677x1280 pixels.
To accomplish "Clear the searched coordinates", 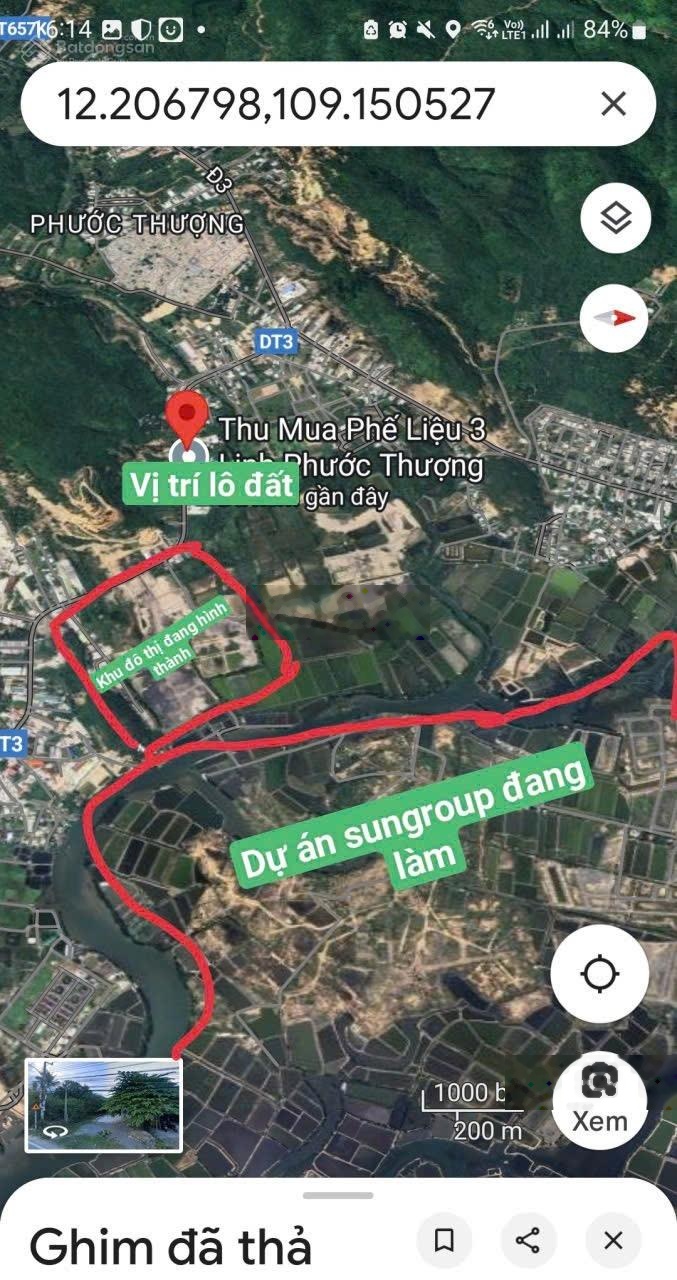I will pos(613,104).
